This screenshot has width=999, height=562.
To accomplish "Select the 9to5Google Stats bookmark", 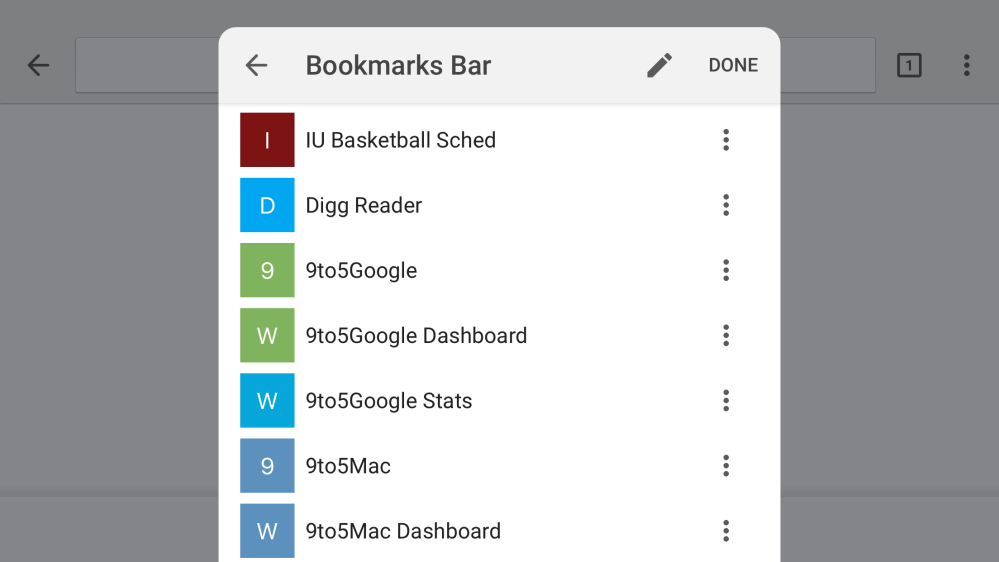I will point(389,401).
